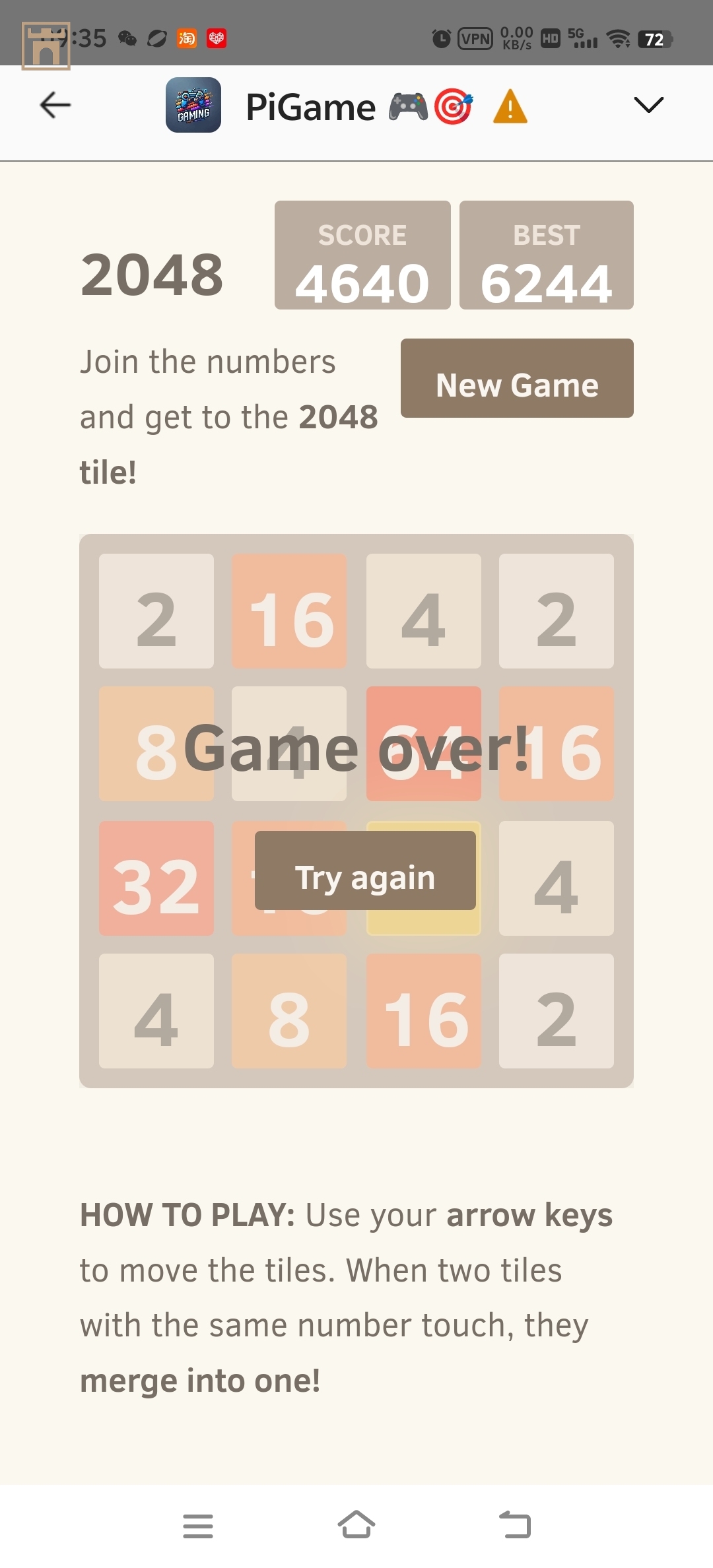Start a New Game
Image resolution: width=713 pixels, height=1568 pixels.
click(517, 378)
